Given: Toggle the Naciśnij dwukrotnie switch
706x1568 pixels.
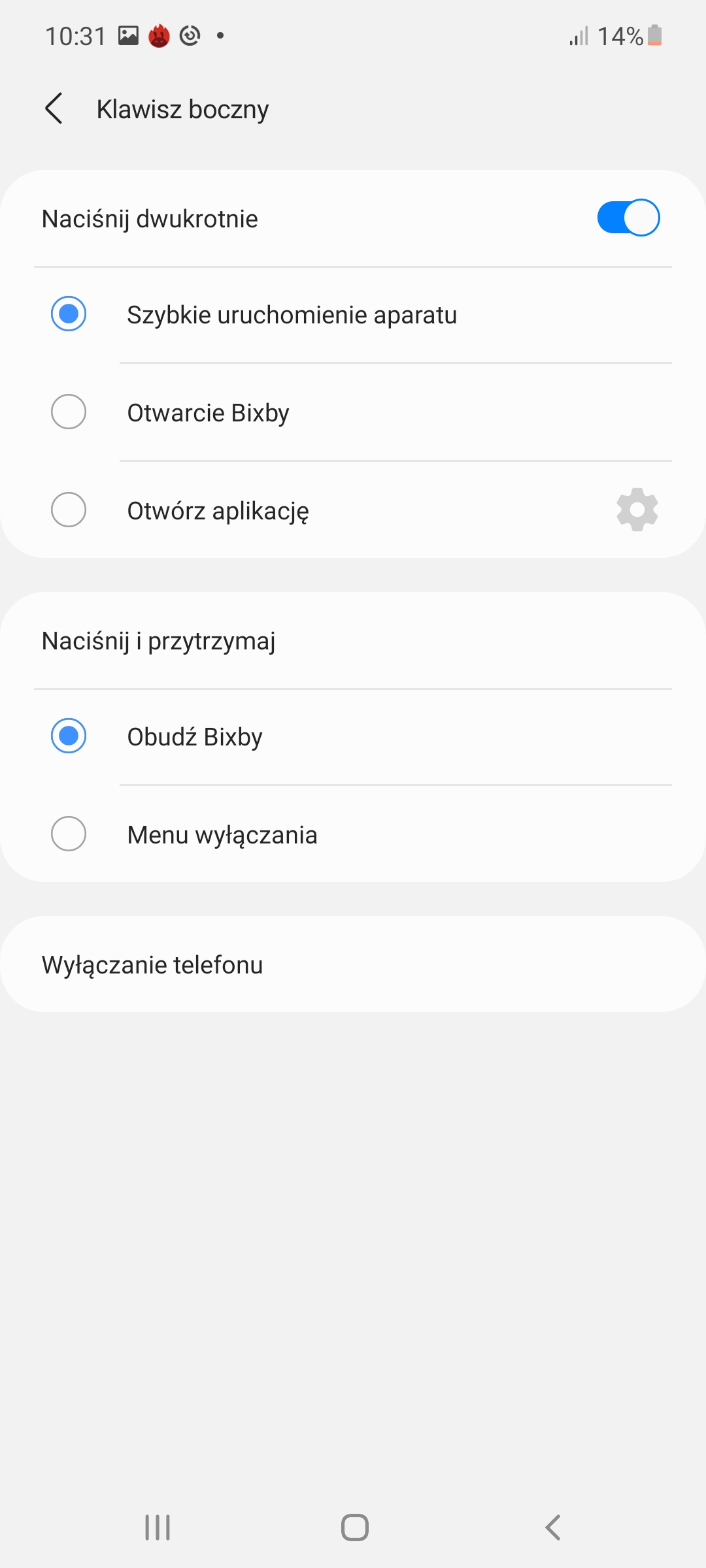Looking at the screenshot, I should (628, 218).
